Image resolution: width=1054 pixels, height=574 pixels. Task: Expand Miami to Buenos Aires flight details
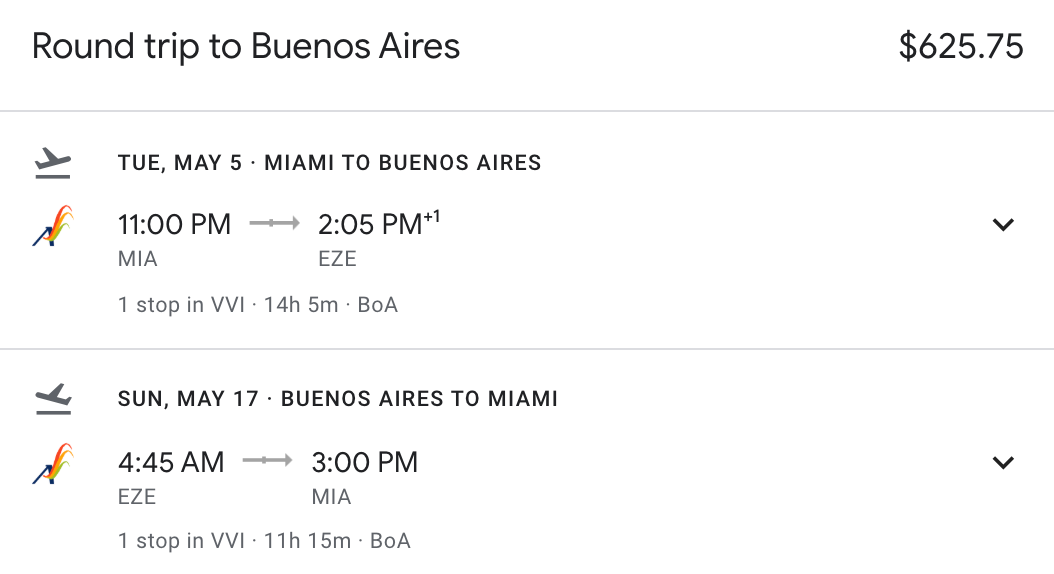(1003, 225)
